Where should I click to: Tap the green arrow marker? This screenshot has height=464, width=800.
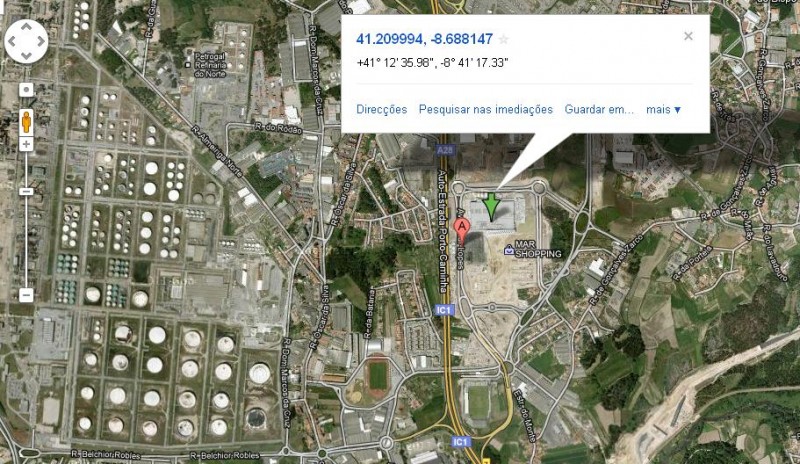pyautogui.click(x=491, y=207)
